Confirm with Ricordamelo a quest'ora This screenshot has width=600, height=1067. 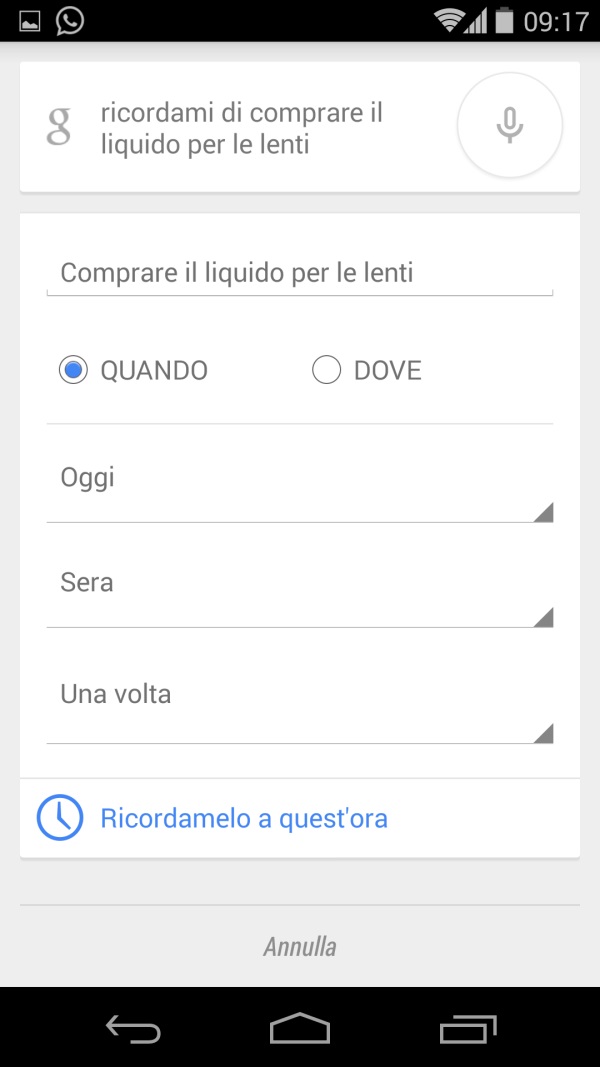coord(299,818)
